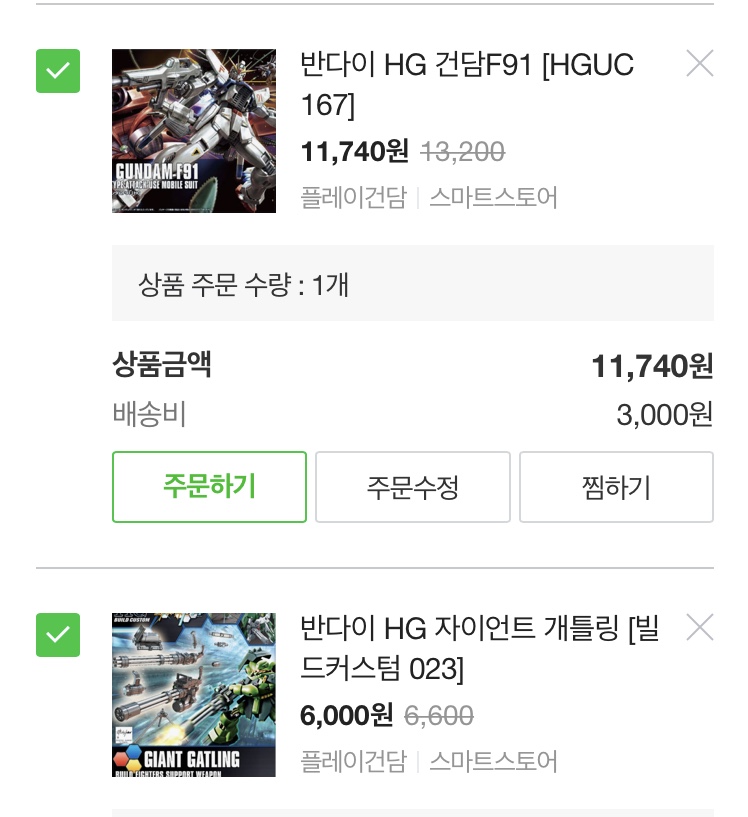Viewport: 748px width, 817px height.
Task: Open the Giant Gatling product image
Action: [193, 695]
